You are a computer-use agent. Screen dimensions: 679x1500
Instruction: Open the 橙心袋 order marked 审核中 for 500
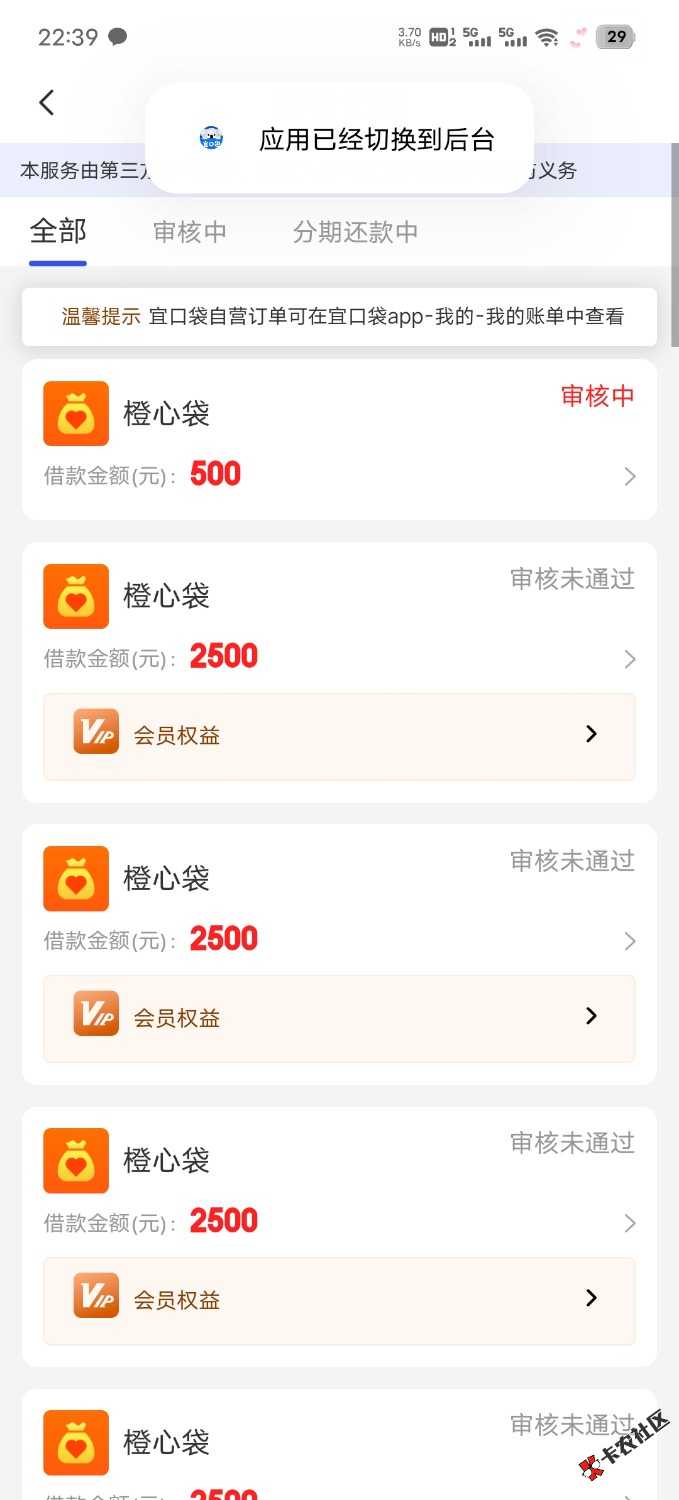(339, 439)
